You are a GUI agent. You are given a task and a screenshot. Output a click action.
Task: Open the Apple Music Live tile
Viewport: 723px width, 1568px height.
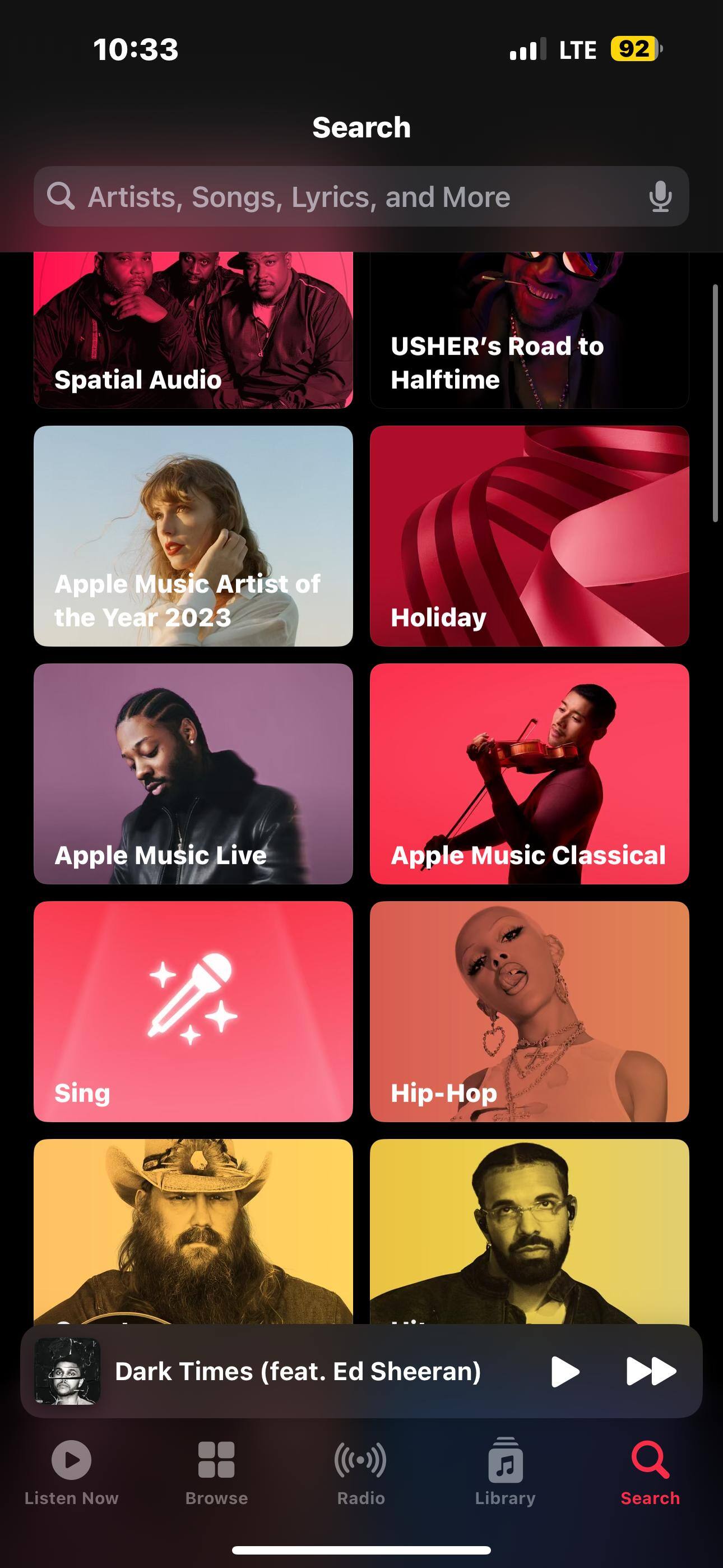point(193,773)
